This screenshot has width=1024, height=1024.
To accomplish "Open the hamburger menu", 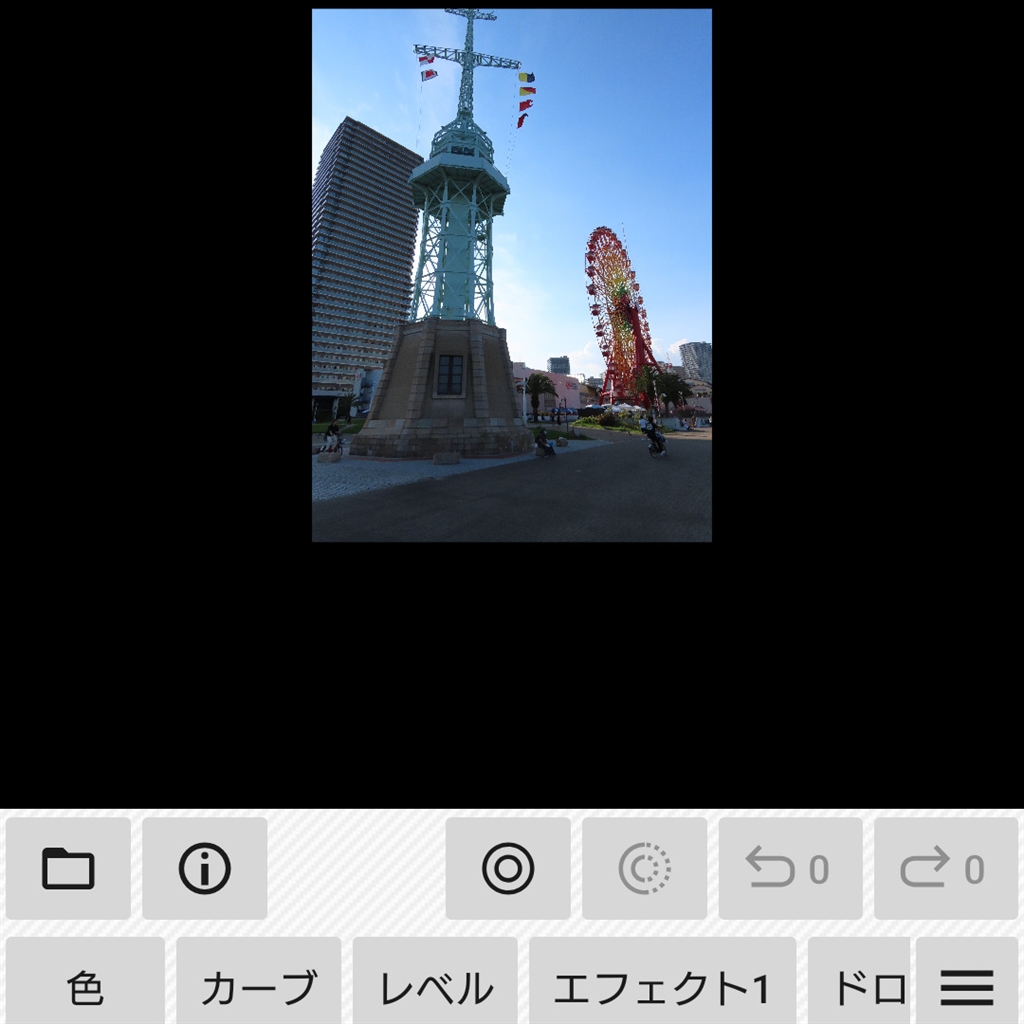I will coord(967,986).
